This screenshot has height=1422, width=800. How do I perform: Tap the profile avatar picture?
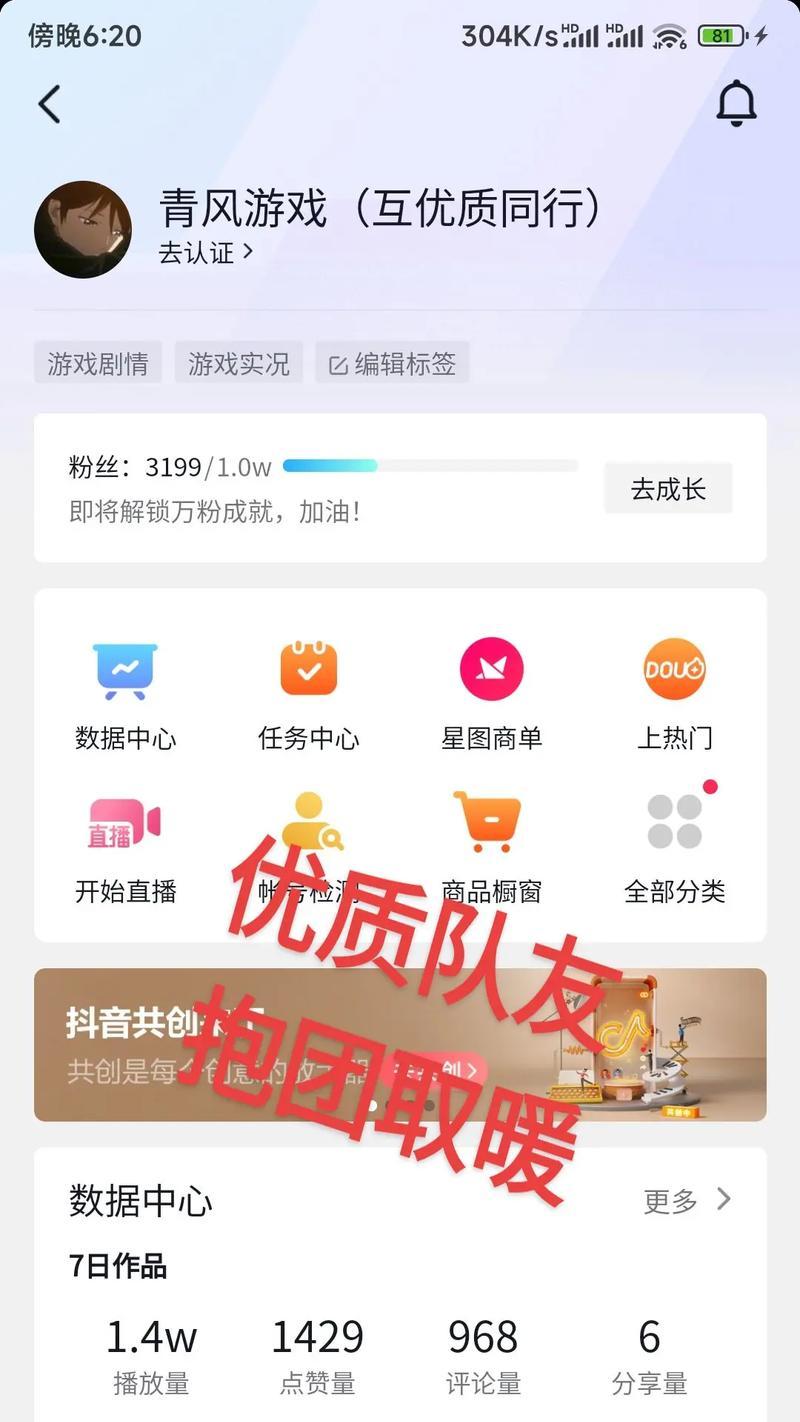pos(83,230)
